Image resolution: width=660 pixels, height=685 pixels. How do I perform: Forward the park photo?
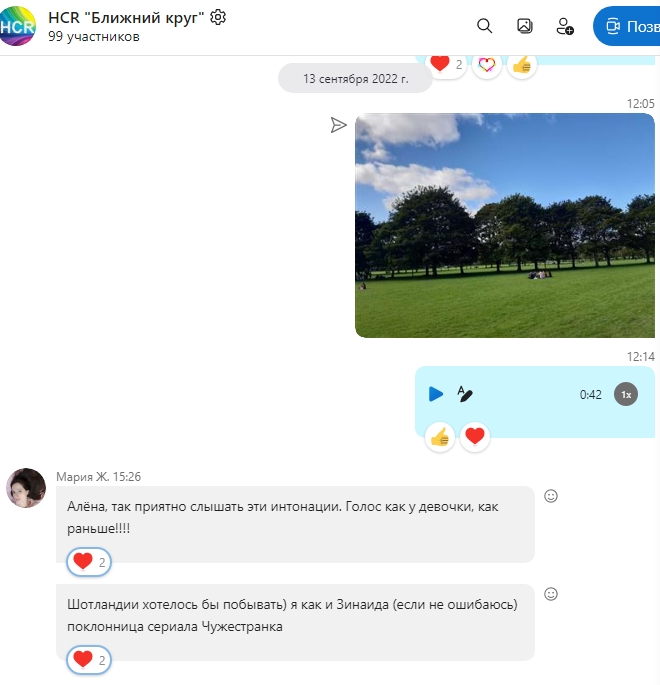pyautogui.click(x=339, y=125)
